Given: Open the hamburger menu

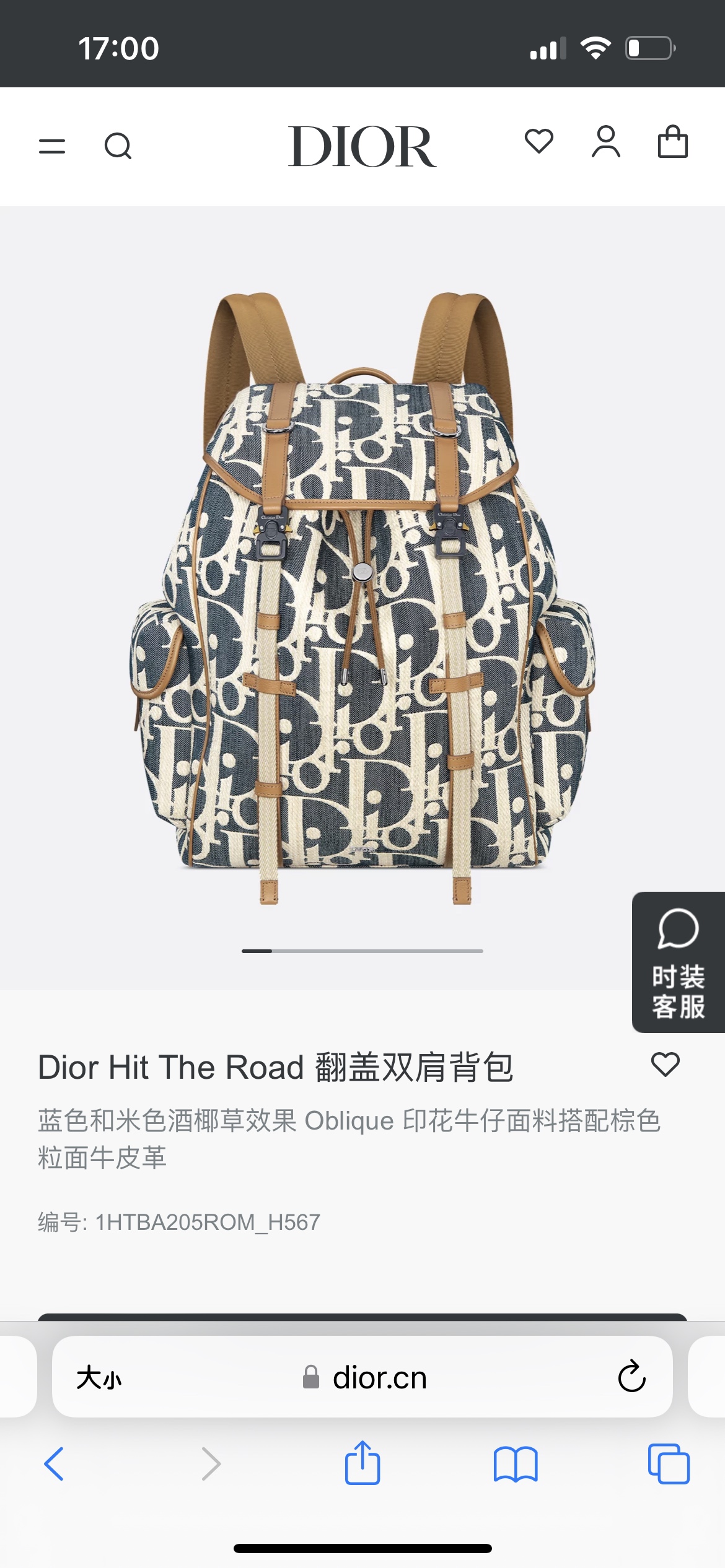Looking at the screenshot, I should tap(52, 146).
